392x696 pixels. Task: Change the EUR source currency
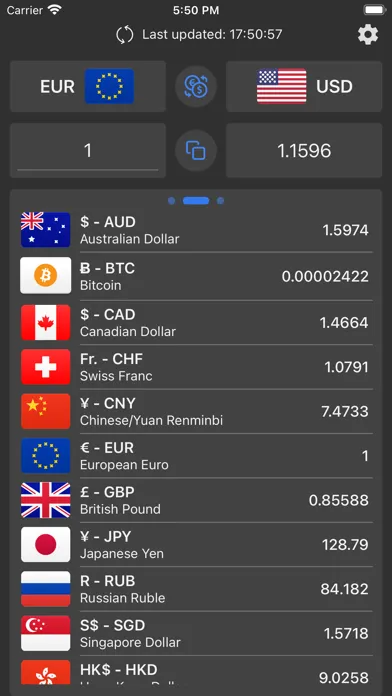[88, 86]
